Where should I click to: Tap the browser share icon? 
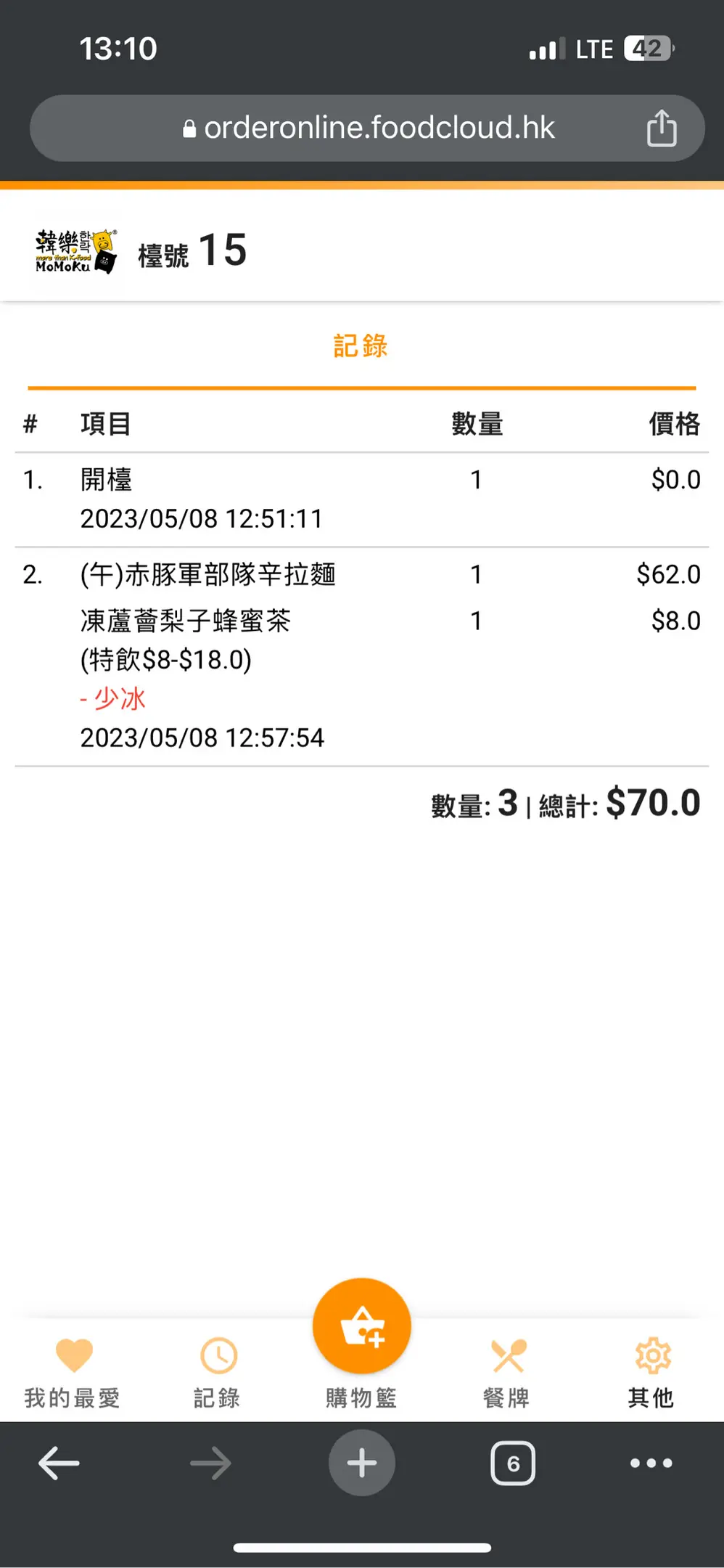tap(661, 128)
